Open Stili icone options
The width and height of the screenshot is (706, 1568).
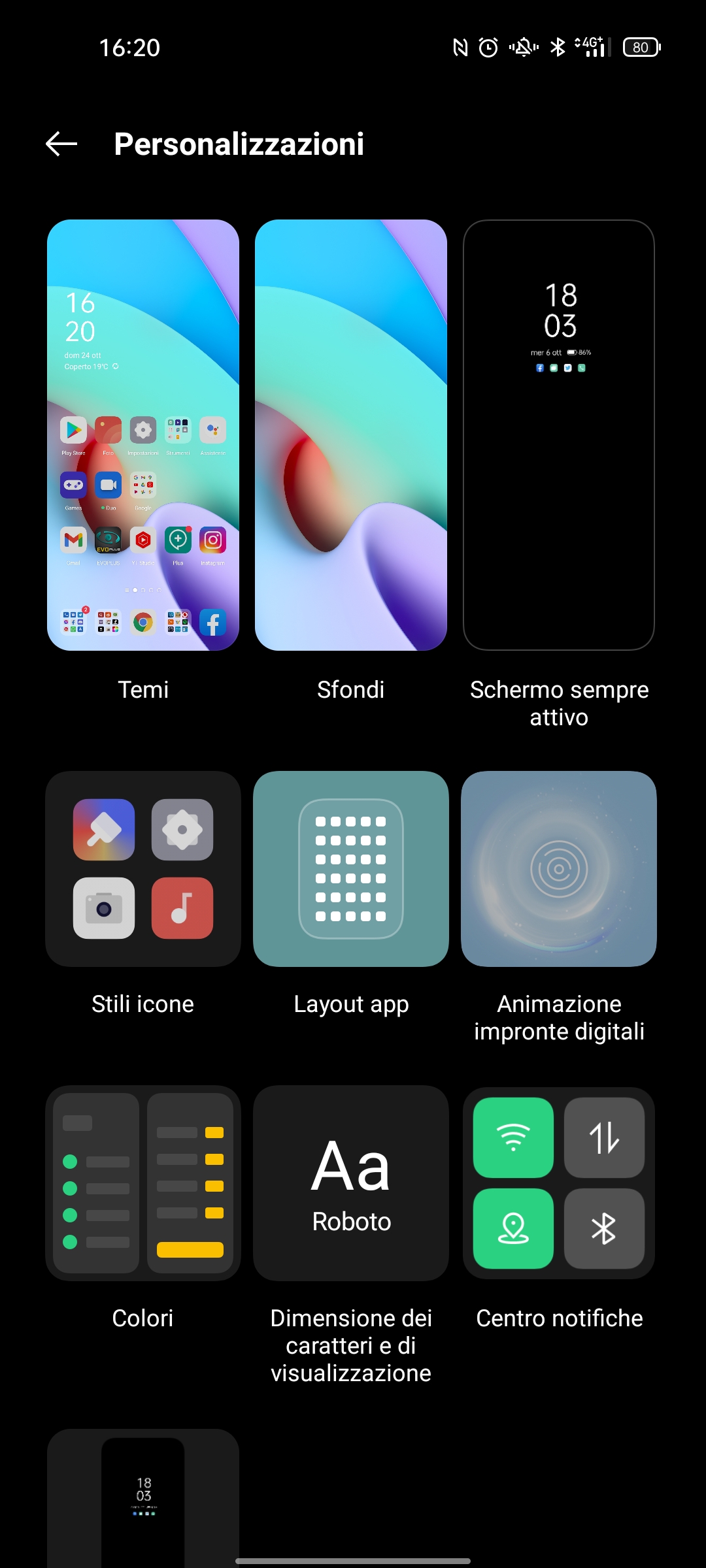click(x=143, y=869)
